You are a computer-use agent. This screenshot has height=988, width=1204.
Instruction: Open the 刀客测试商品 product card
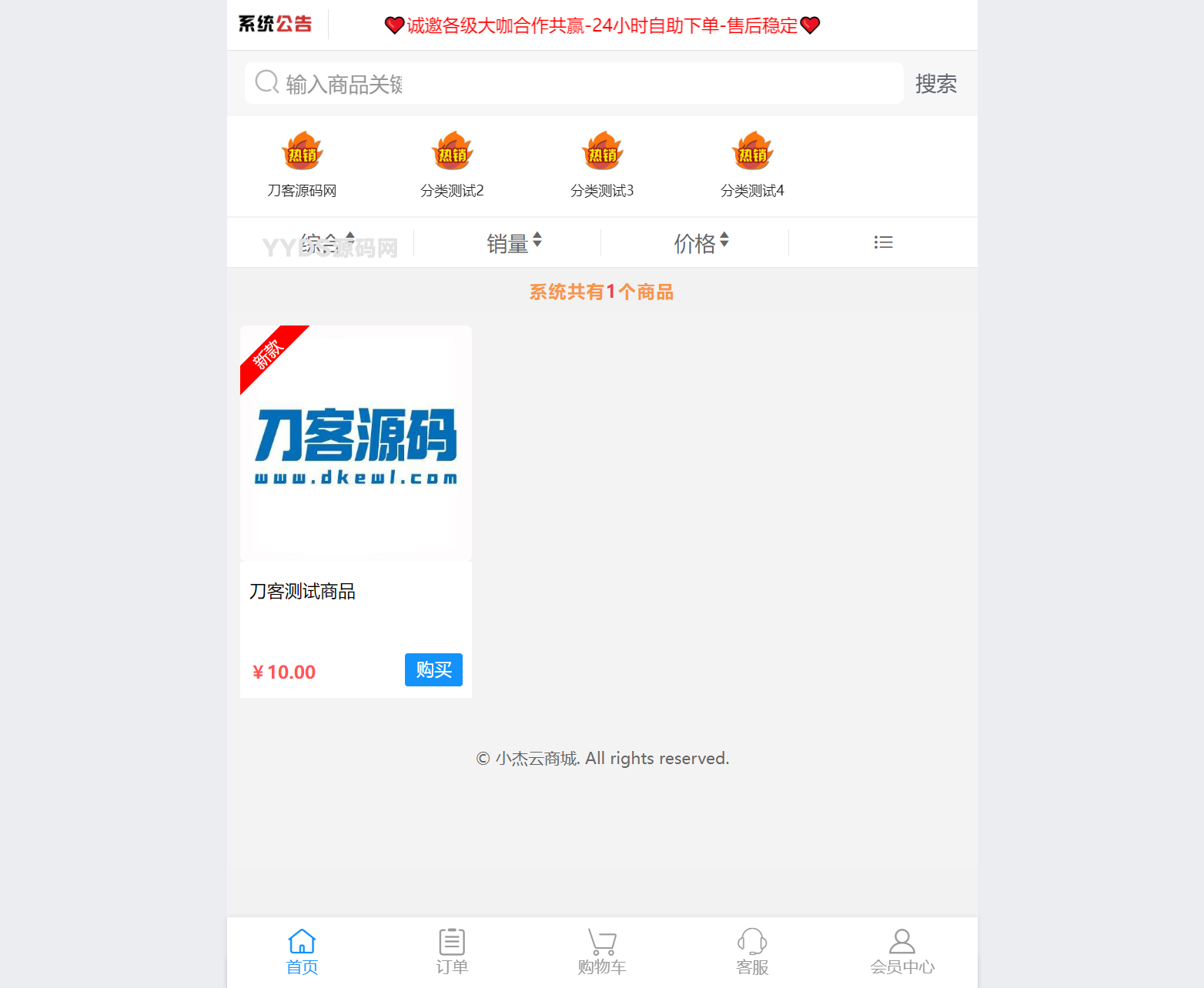coord(356,462)
